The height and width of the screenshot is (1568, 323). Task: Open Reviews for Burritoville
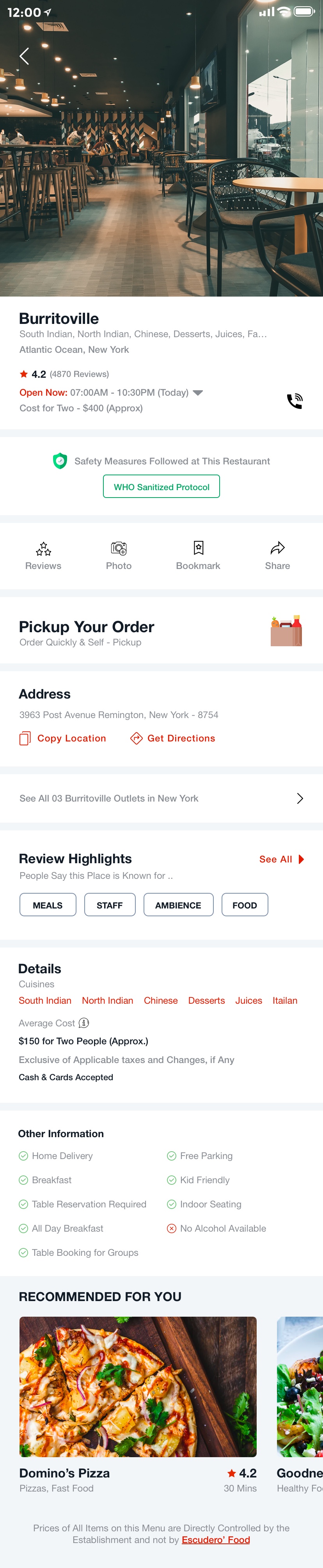coord(43,556)
